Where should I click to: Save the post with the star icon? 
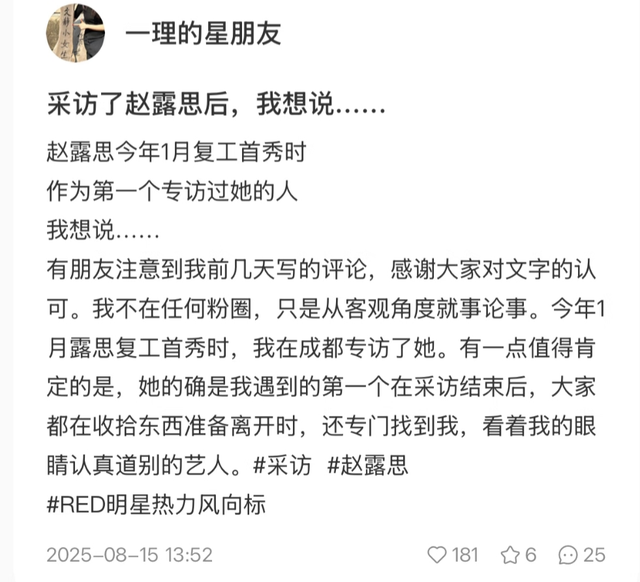510,555
